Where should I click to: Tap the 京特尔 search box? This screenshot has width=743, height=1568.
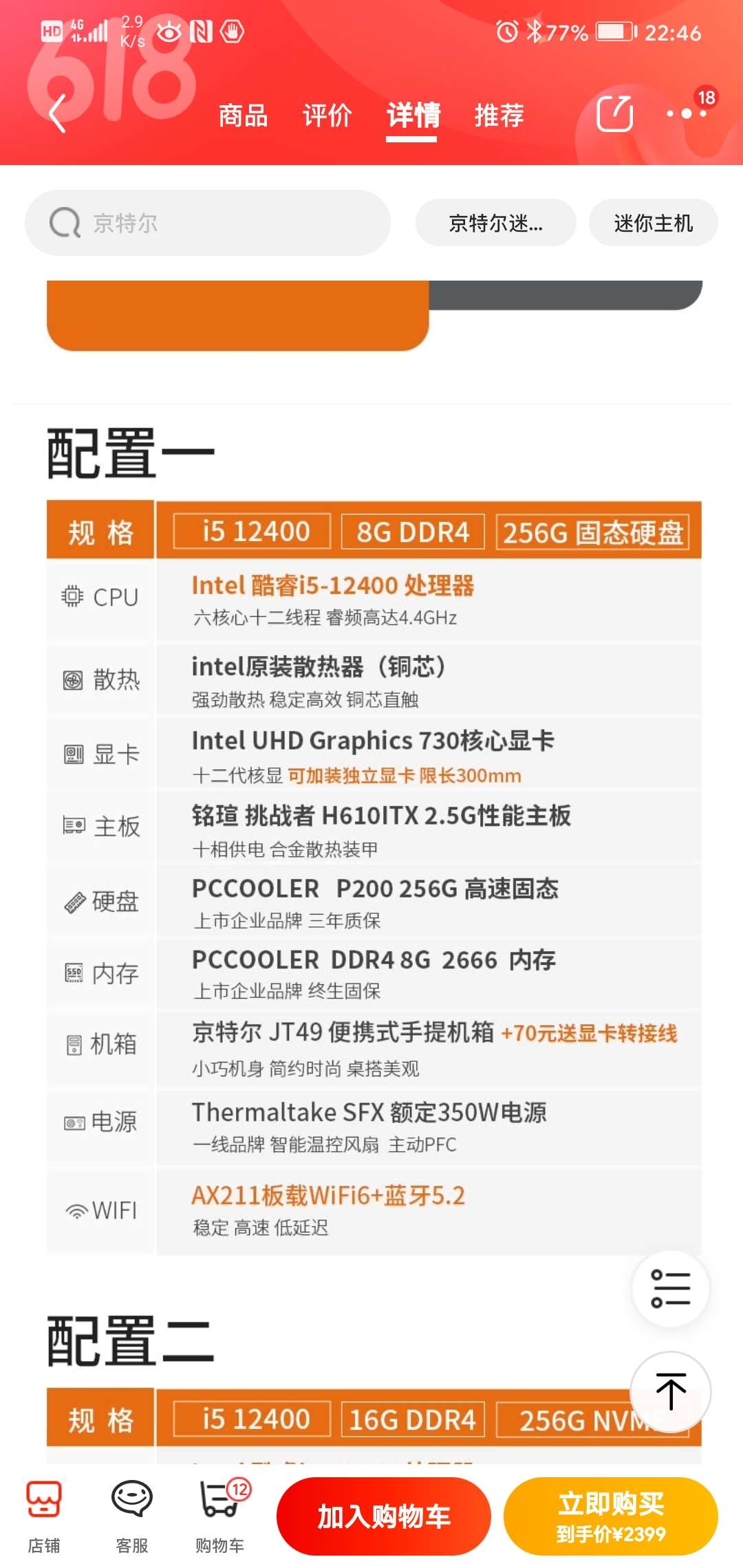click(208, 223)
